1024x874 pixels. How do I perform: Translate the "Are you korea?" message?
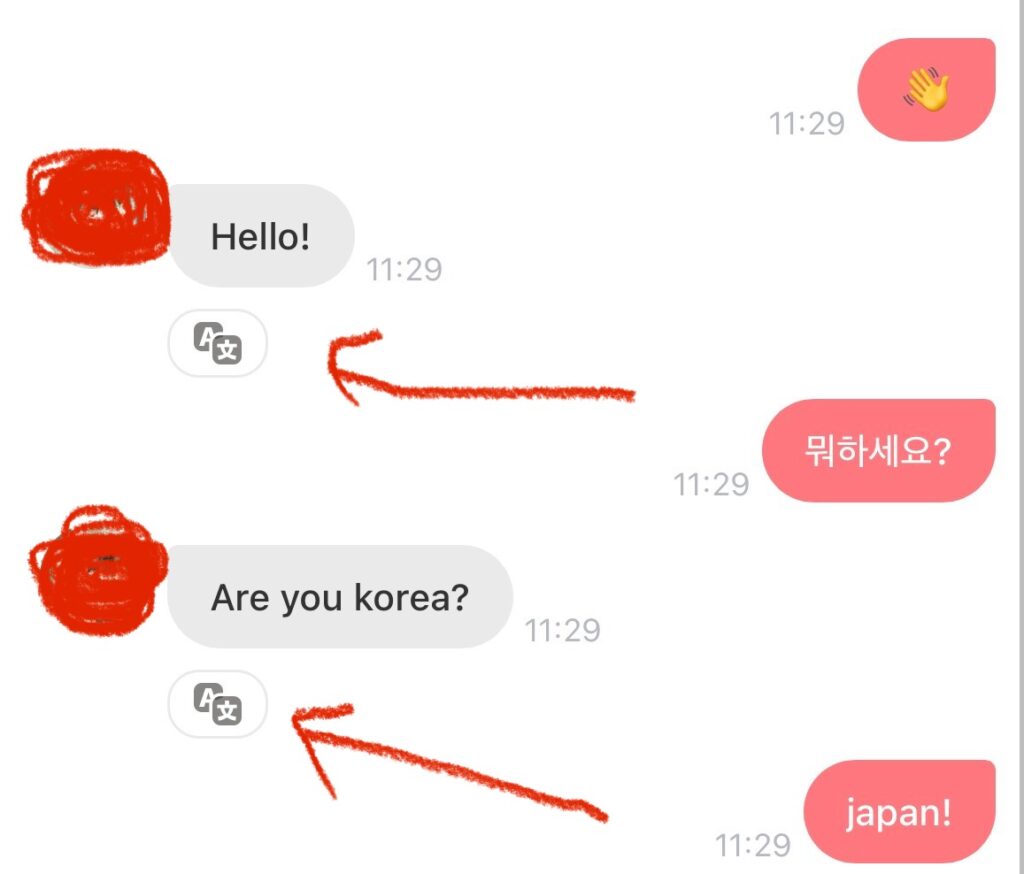click(217, 705)
